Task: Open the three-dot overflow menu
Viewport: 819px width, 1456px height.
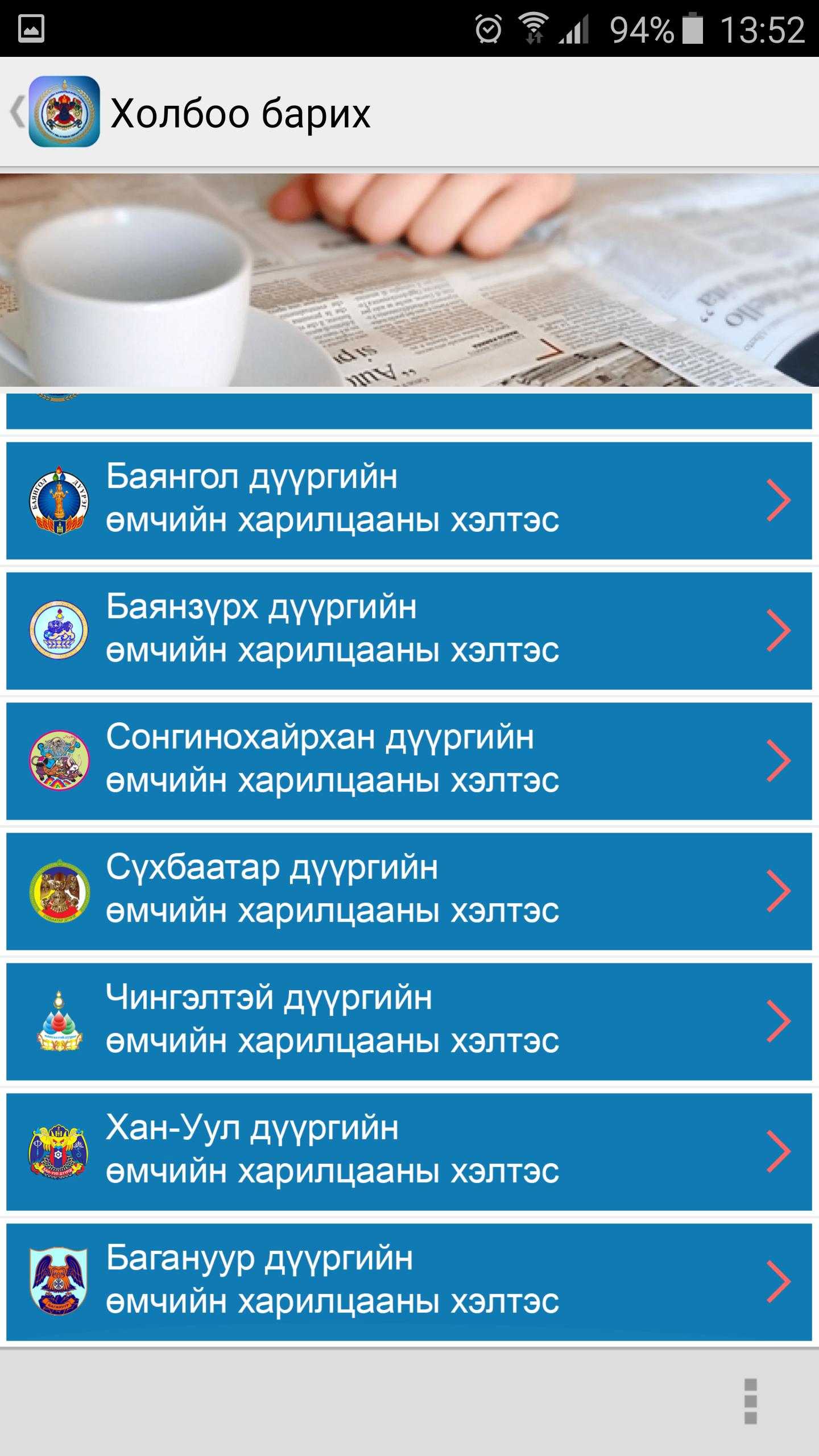Action: (x=750, y=1401)
